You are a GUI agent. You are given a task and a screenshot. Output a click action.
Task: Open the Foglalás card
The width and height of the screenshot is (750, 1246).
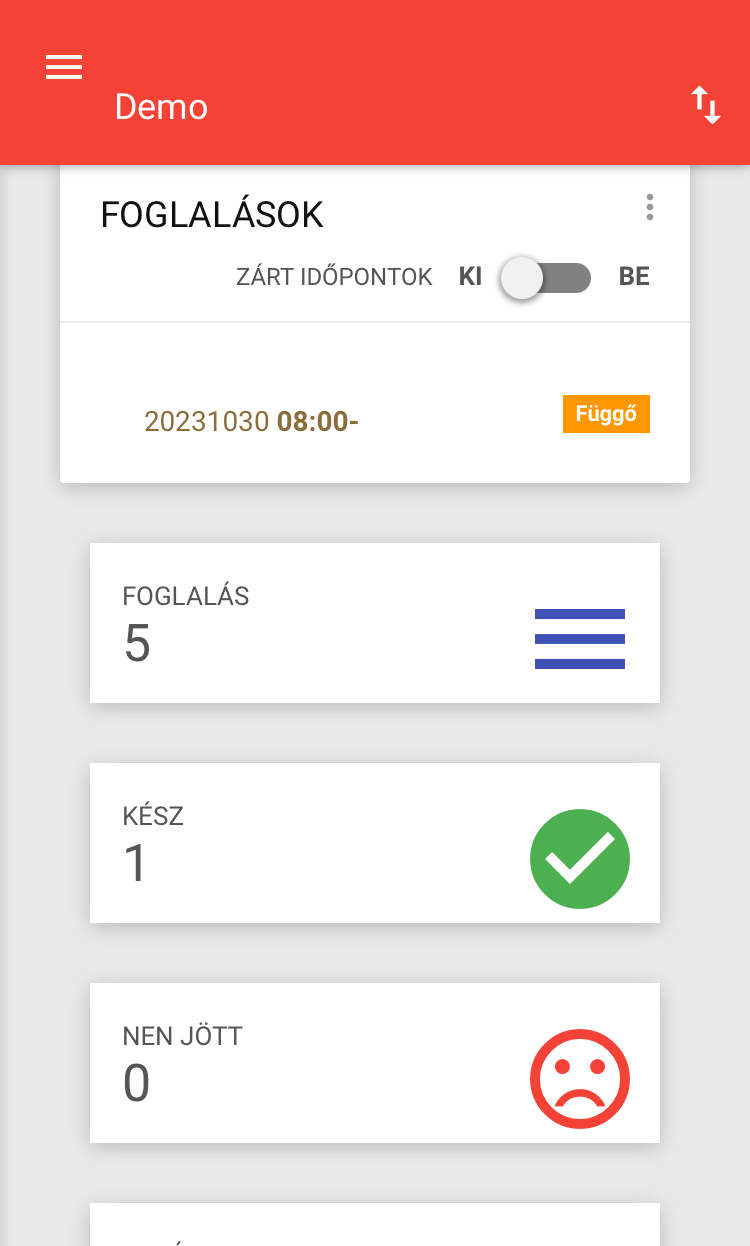375,623
